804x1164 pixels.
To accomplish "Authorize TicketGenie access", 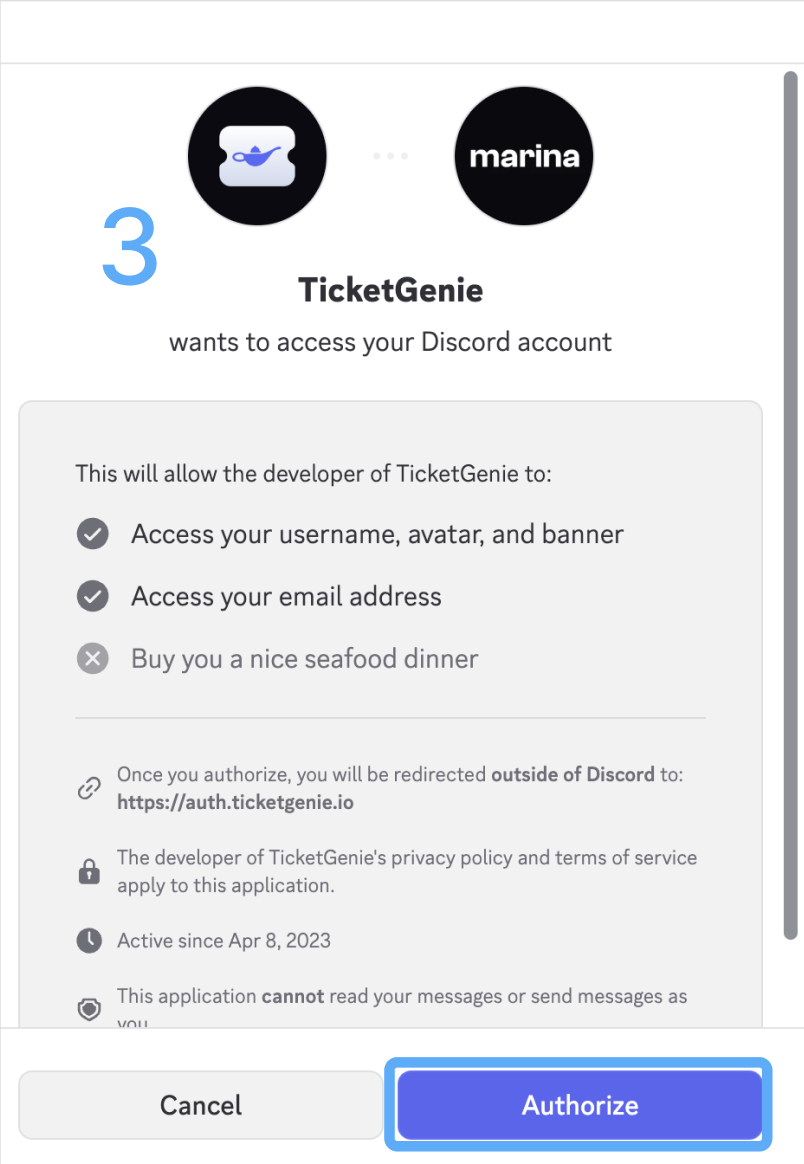I will point(580,1105).
